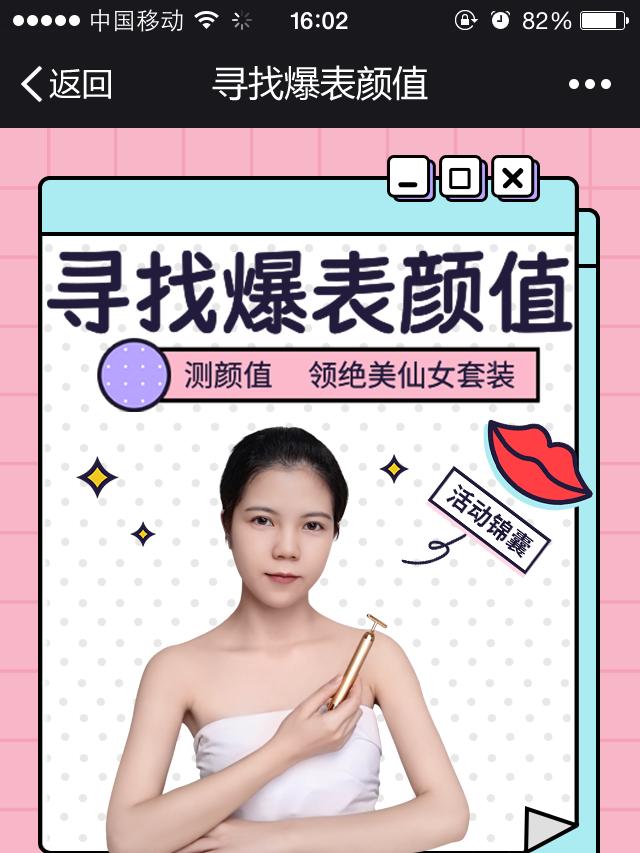Go back via the 返回 button
This screenshot has height=853, width=640.
pyautogui.click(x=66, y=84)
